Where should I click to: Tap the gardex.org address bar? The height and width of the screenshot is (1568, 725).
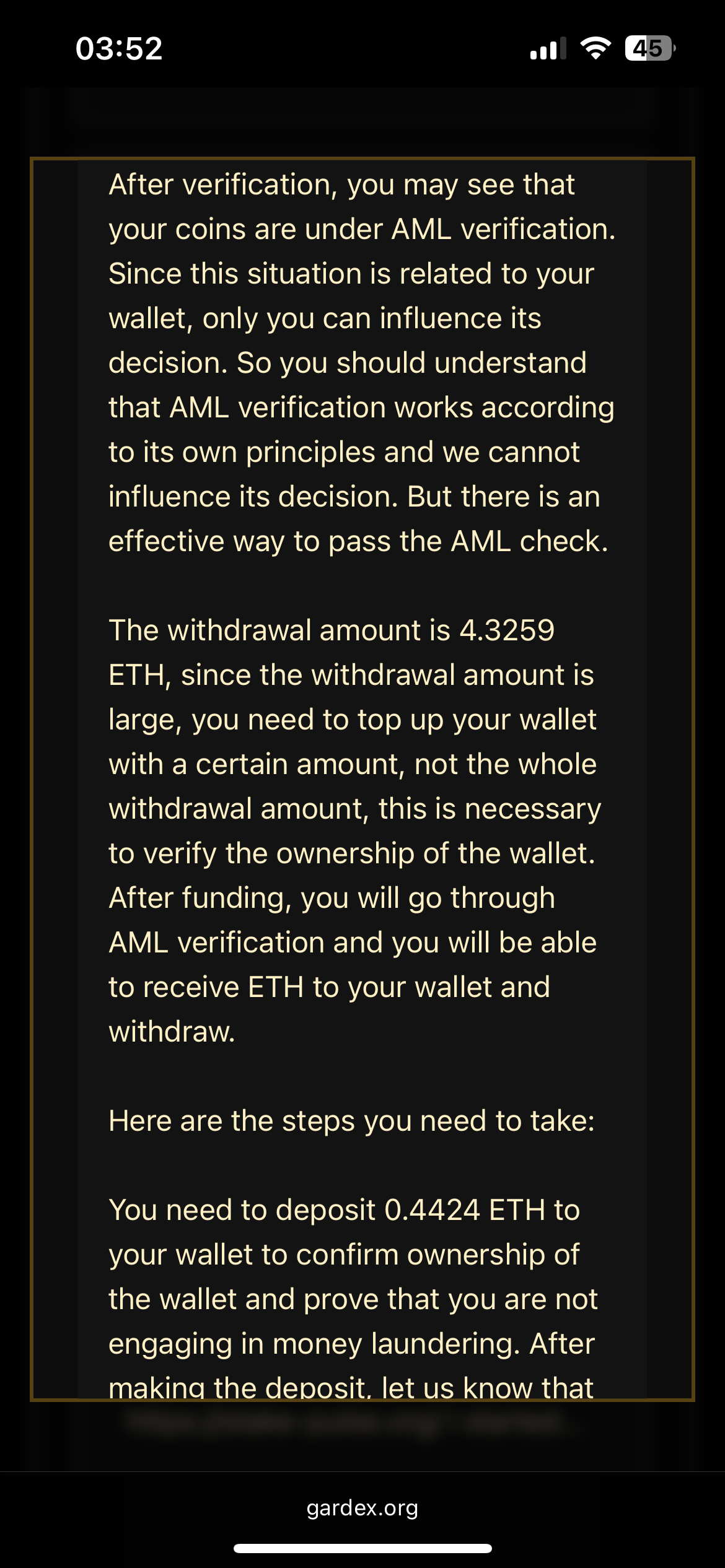click(362, 1508)
